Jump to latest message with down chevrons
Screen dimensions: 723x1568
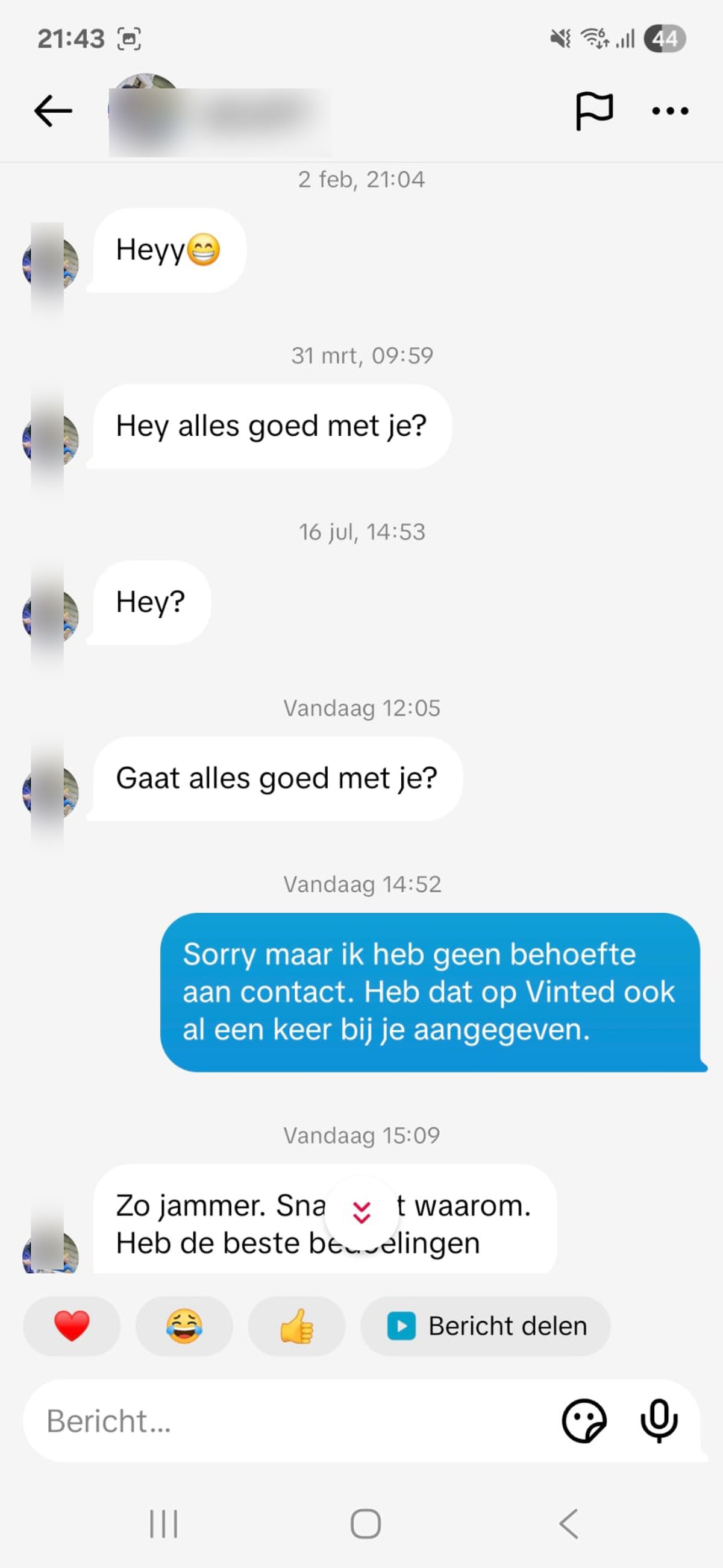(361, 1212)
